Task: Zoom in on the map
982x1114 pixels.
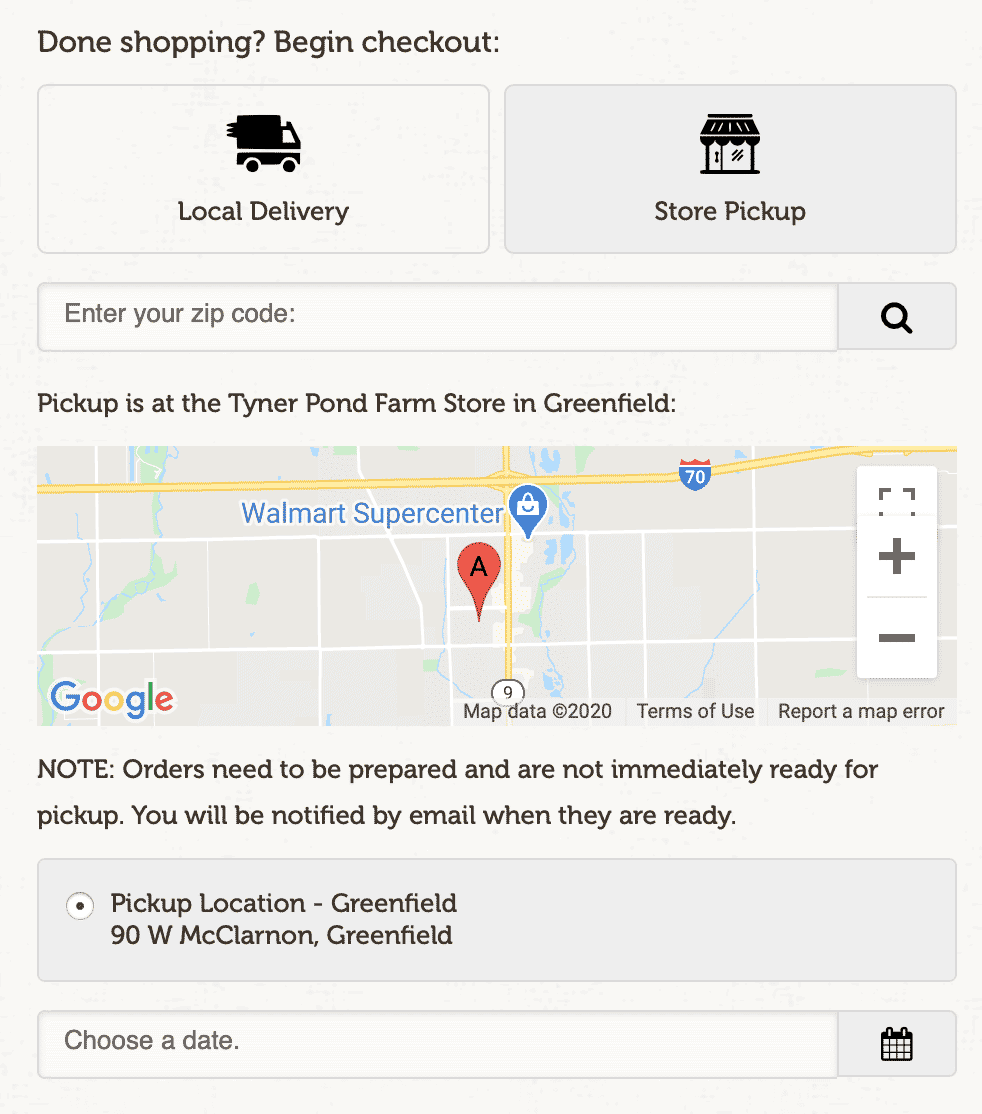Action: point(896,556)
